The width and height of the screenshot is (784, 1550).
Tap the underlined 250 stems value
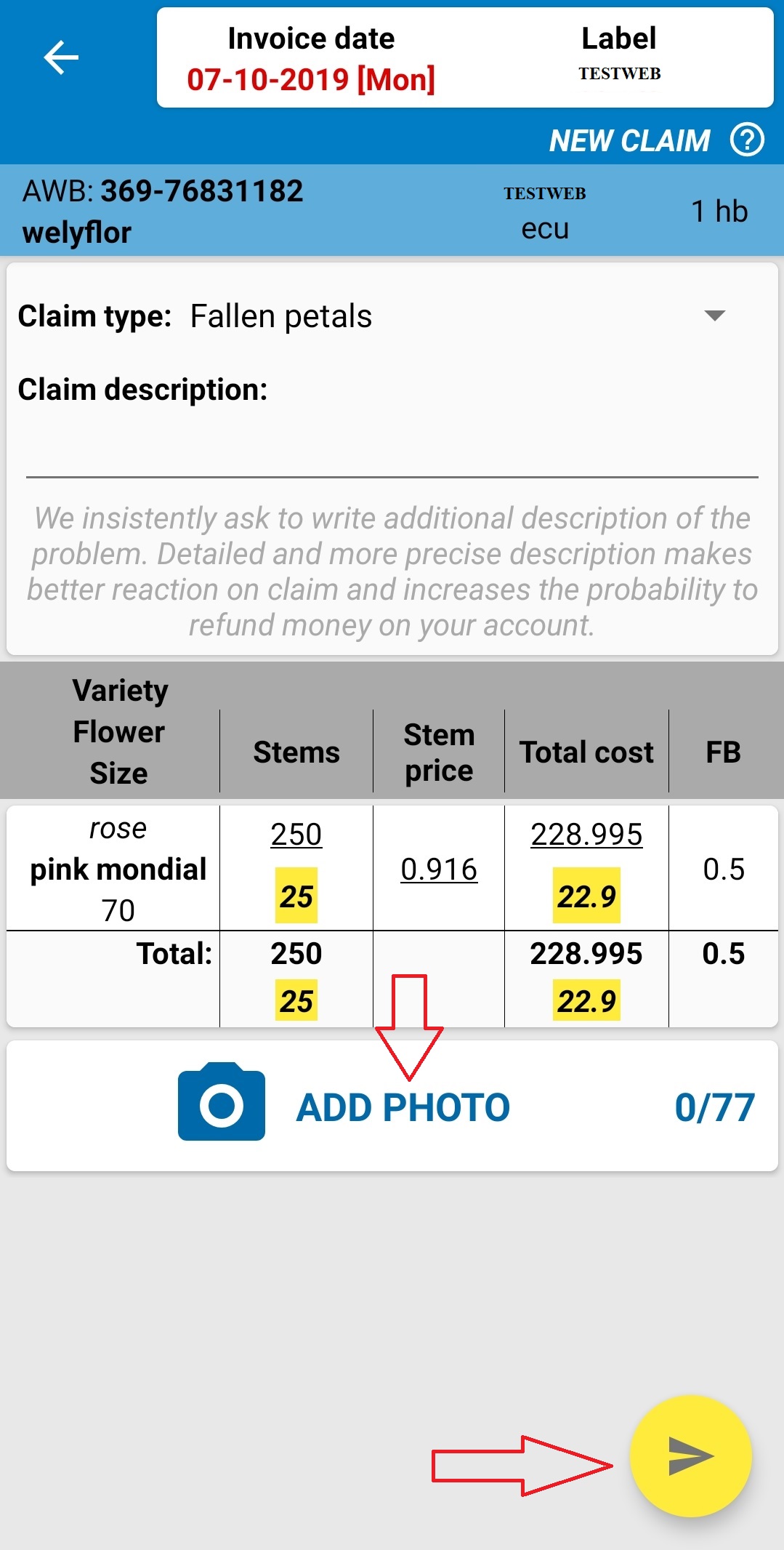coord(296,835)
